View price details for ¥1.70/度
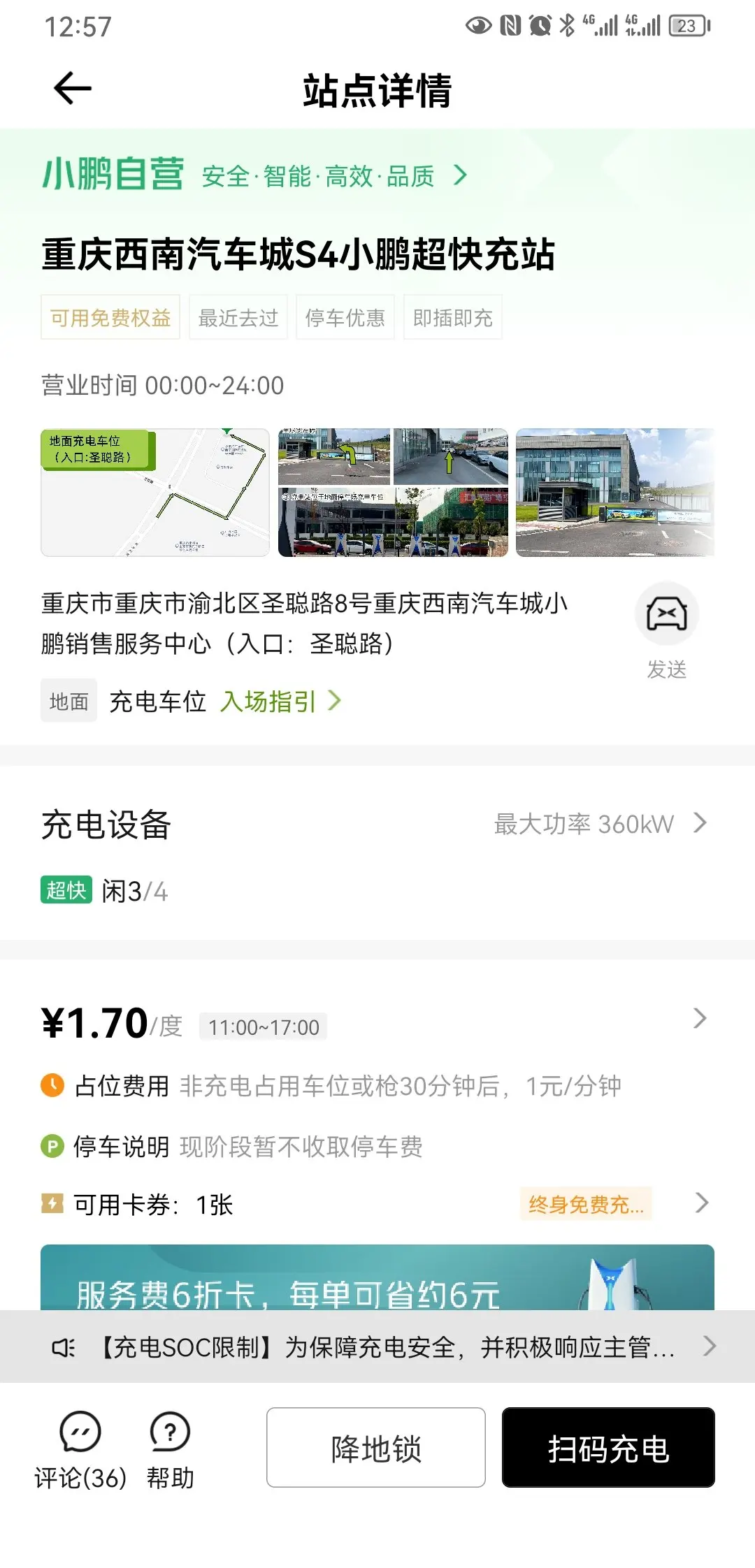The height and width of the screenshot is (1568, 755). pos(377,1023)
